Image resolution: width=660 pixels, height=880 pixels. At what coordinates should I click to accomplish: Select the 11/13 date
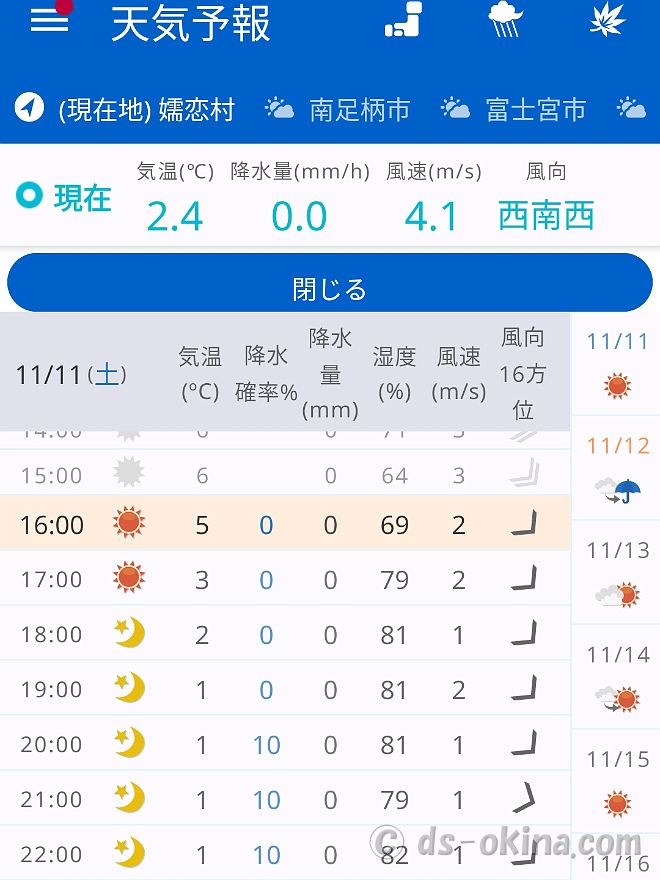click(x=617, y=572)
